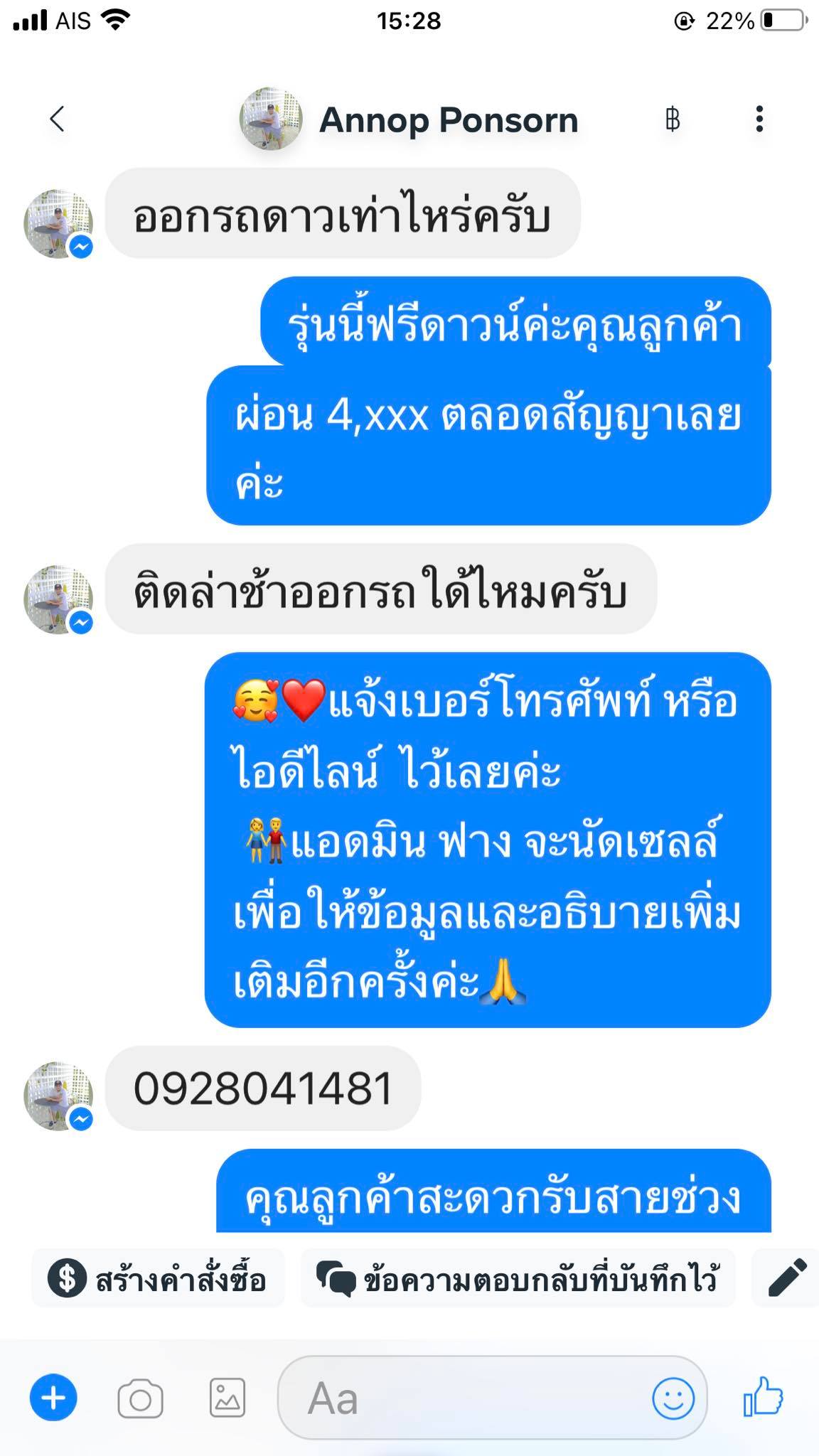Send a thumbs-up like
This screenshot has height=1456, width=819.
point(763,1397)
